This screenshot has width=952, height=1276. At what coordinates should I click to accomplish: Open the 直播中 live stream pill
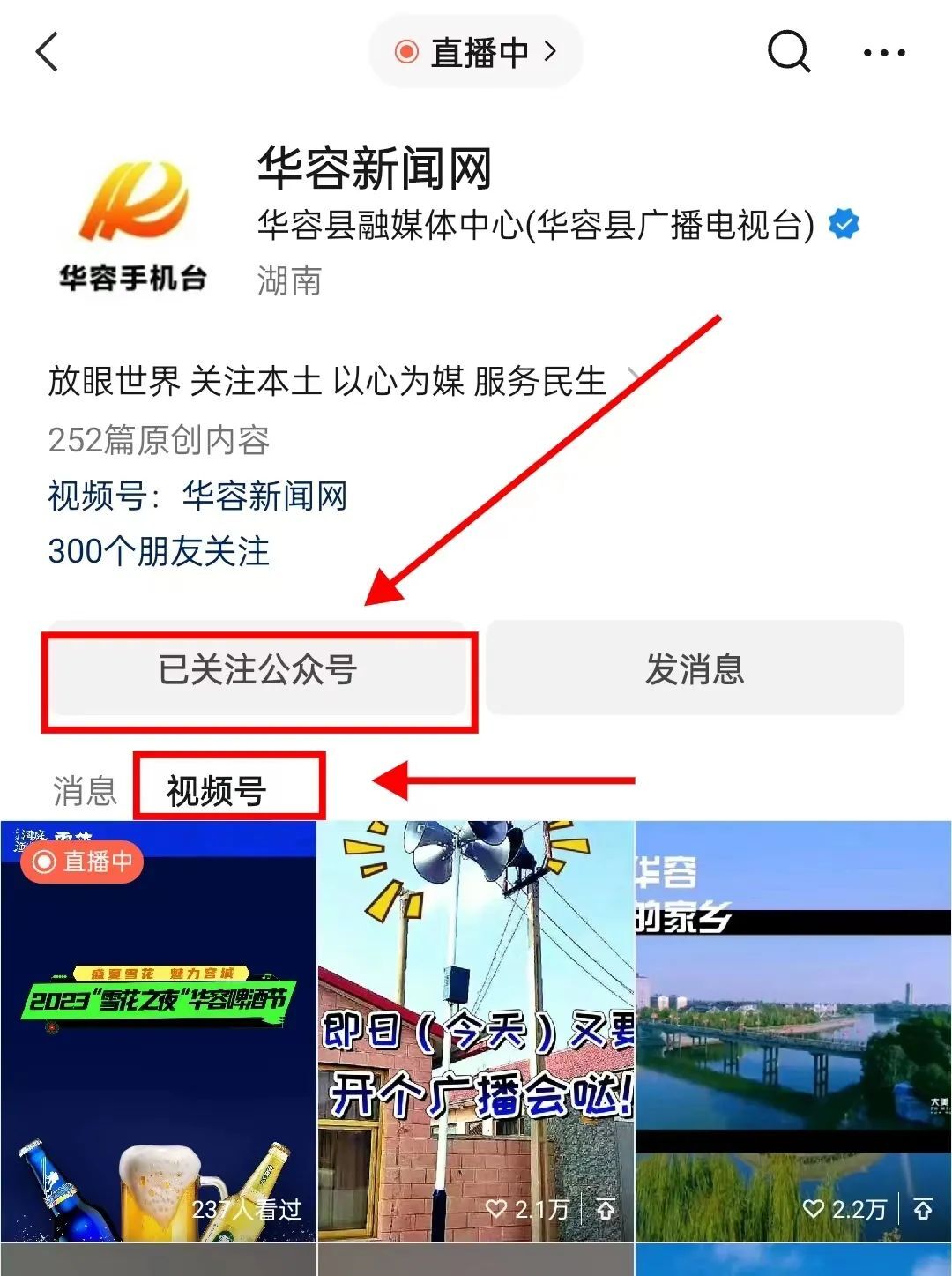(476, 52)
